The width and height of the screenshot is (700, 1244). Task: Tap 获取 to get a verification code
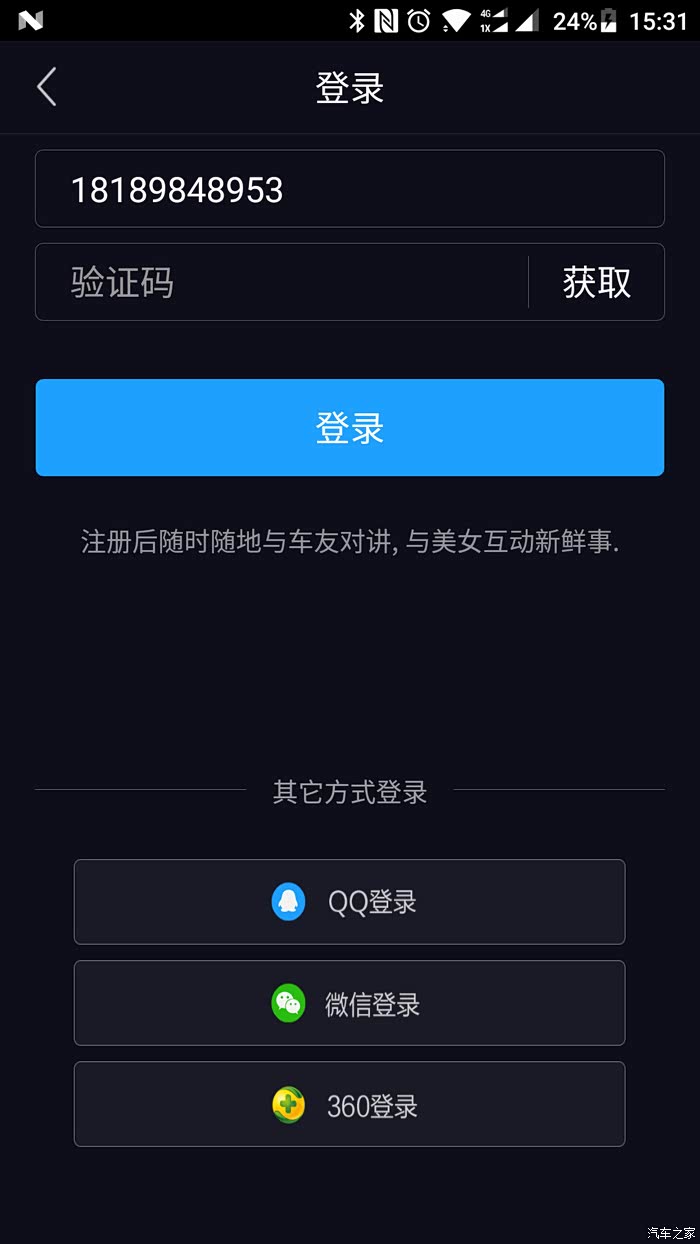point(597,283)
